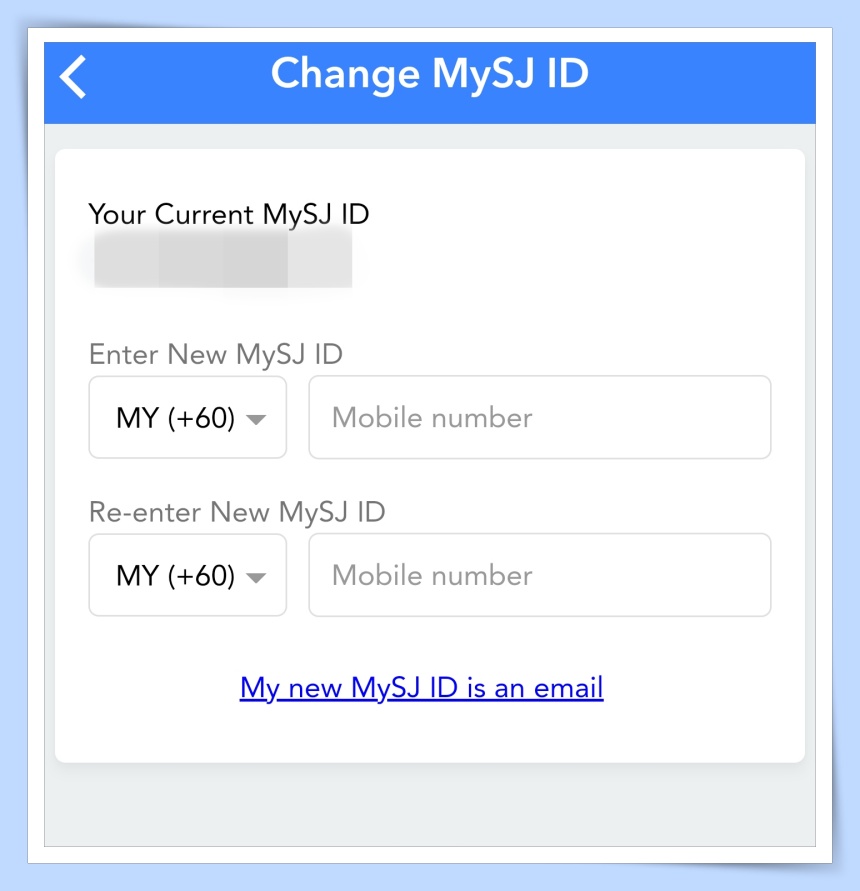Open country code dropdown under Enter New MySJ ID
This screenshot has height=891, width=860.
[188, 418]
